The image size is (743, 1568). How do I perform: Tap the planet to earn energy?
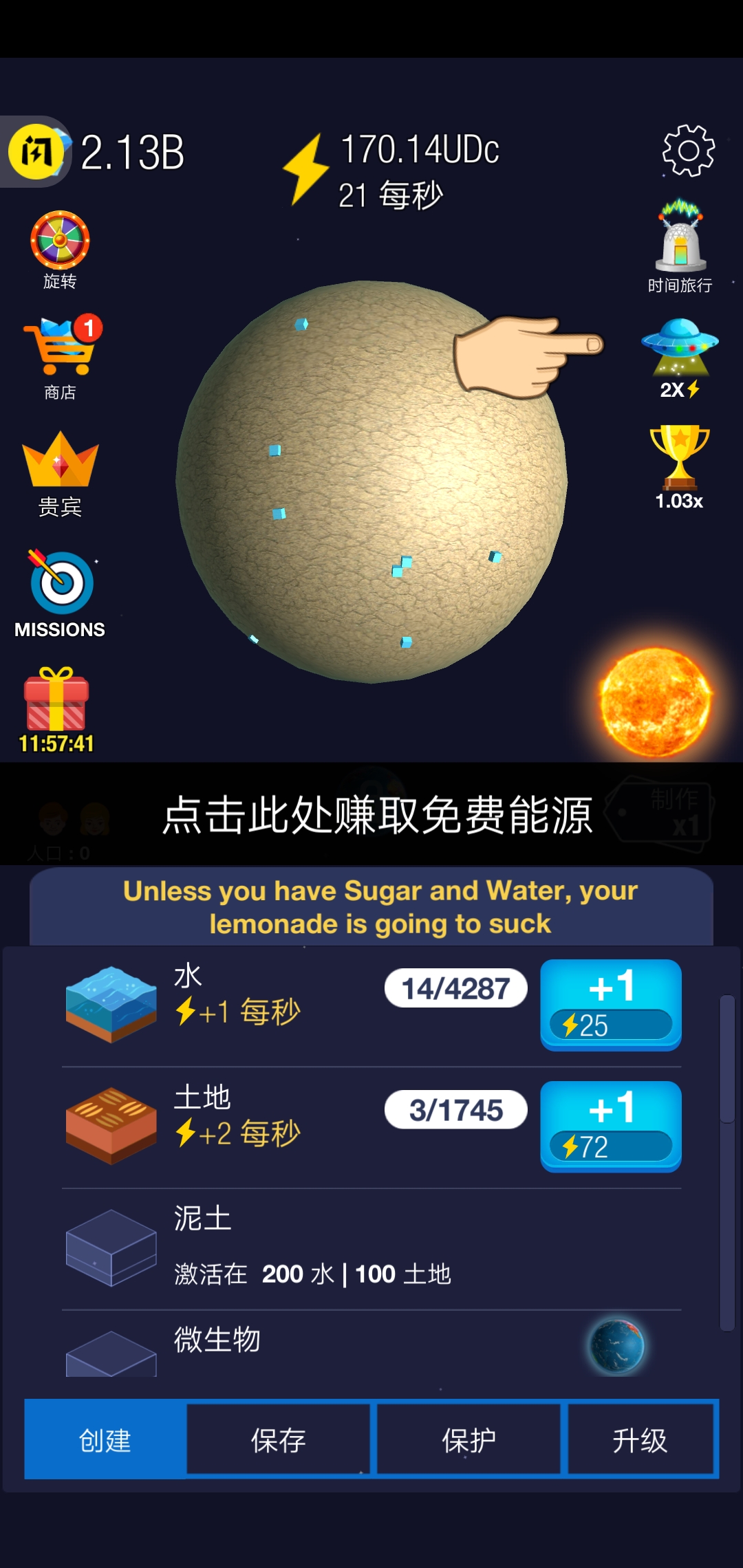click(371, 481)
